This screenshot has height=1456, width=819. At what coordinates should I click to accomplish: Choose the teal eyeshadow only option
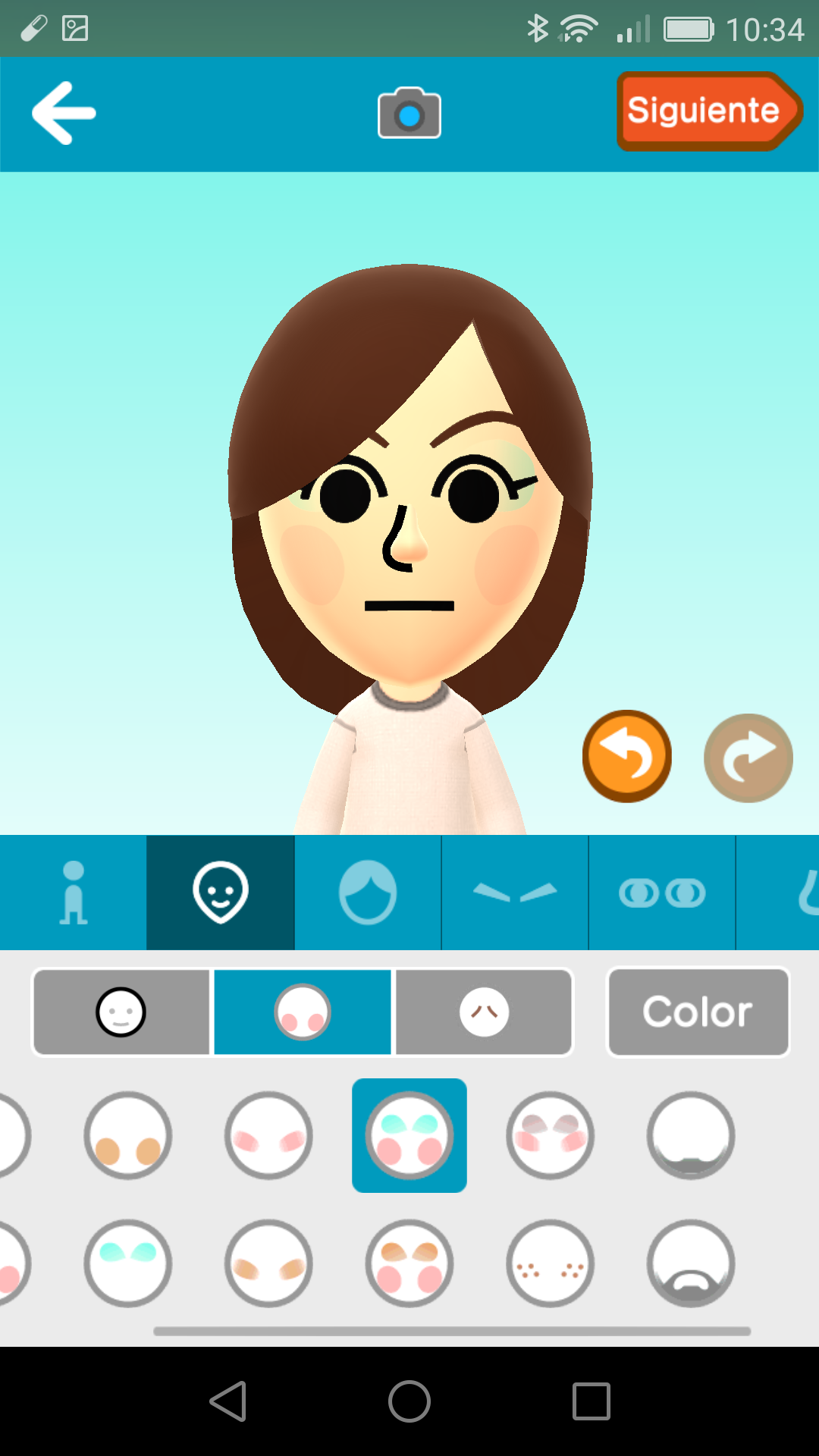click(128, 1263)
